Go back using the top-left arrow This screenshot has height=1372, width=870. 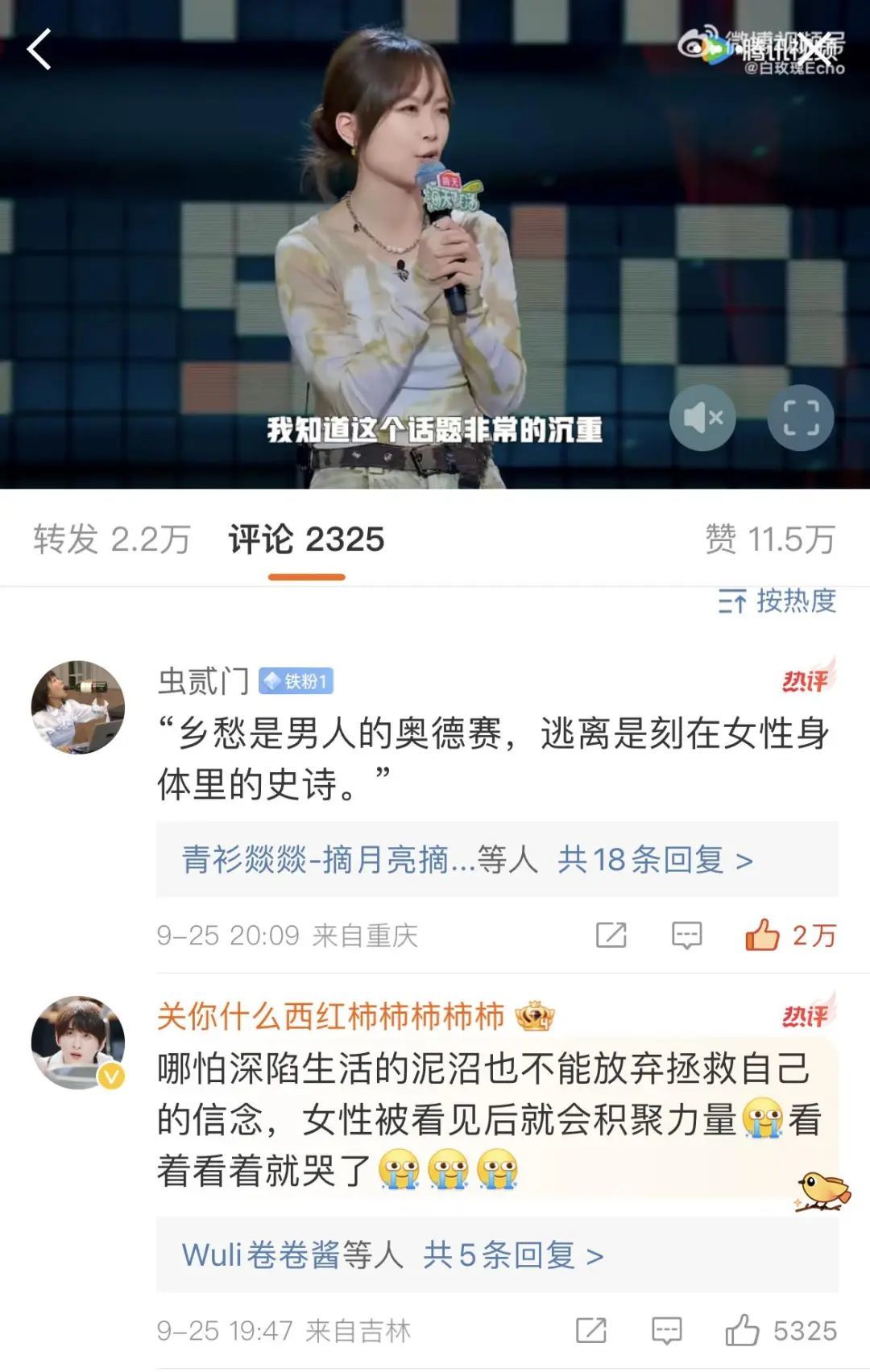click(39, 49)
